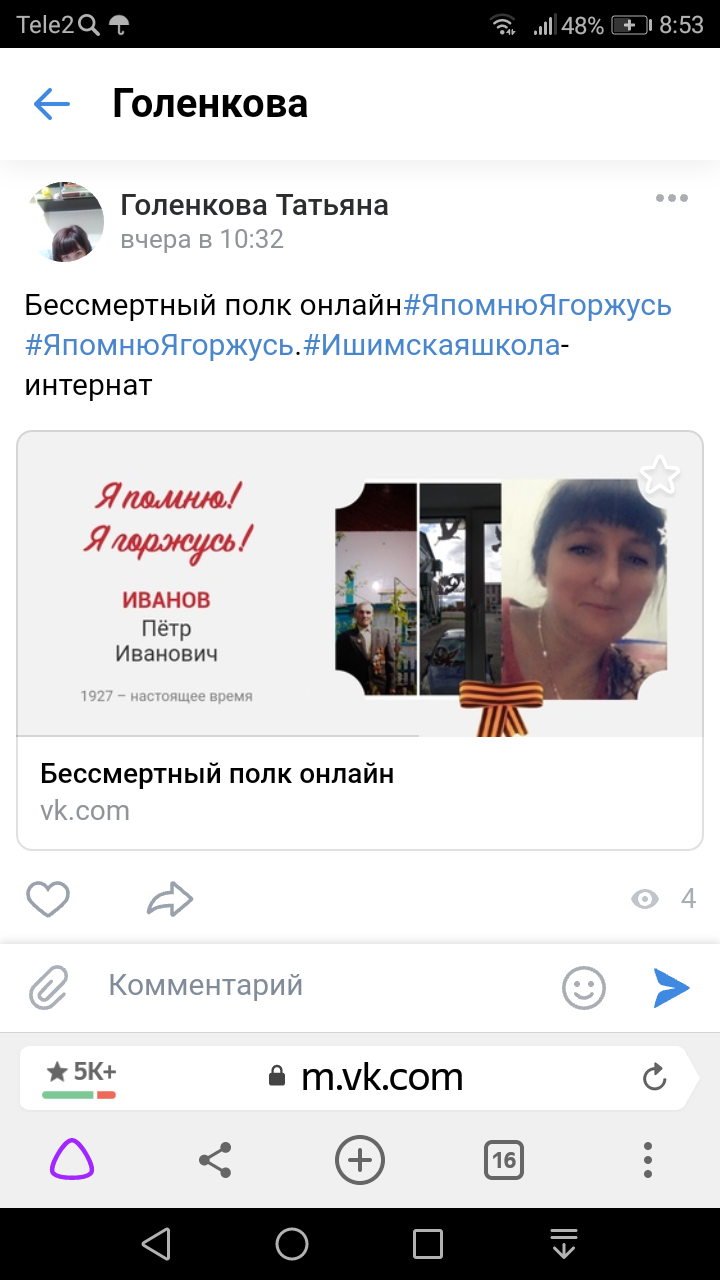Screen dimensions: 720x1280
Task: Open the Бессмертный полк онлайн link card
Action: click(x=360, y=641)
